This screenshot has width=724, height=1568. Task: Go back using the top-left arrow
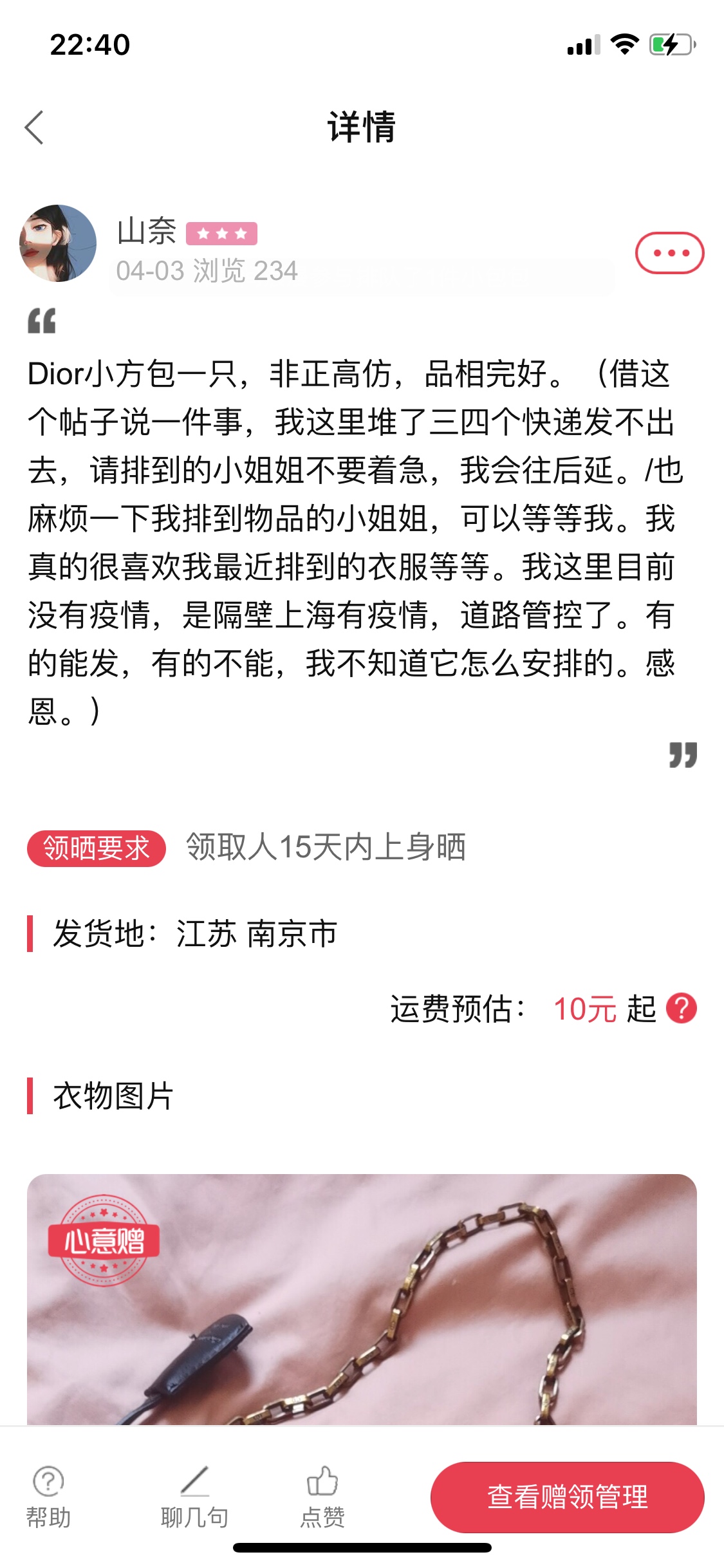point(34,127)
